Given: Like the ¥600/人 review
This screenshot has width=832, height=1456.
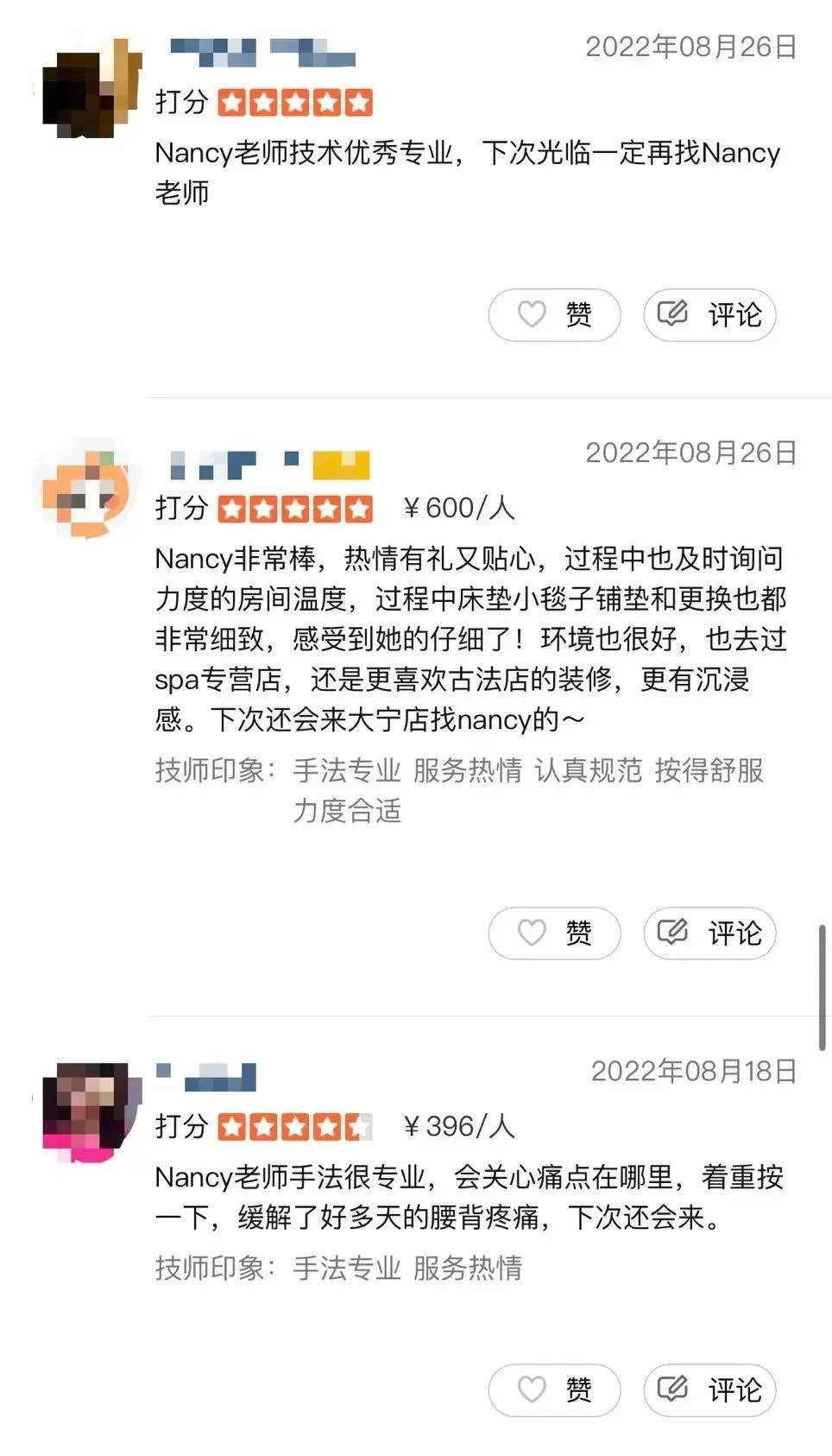Looking at the screenshot, I should (554, 934).
